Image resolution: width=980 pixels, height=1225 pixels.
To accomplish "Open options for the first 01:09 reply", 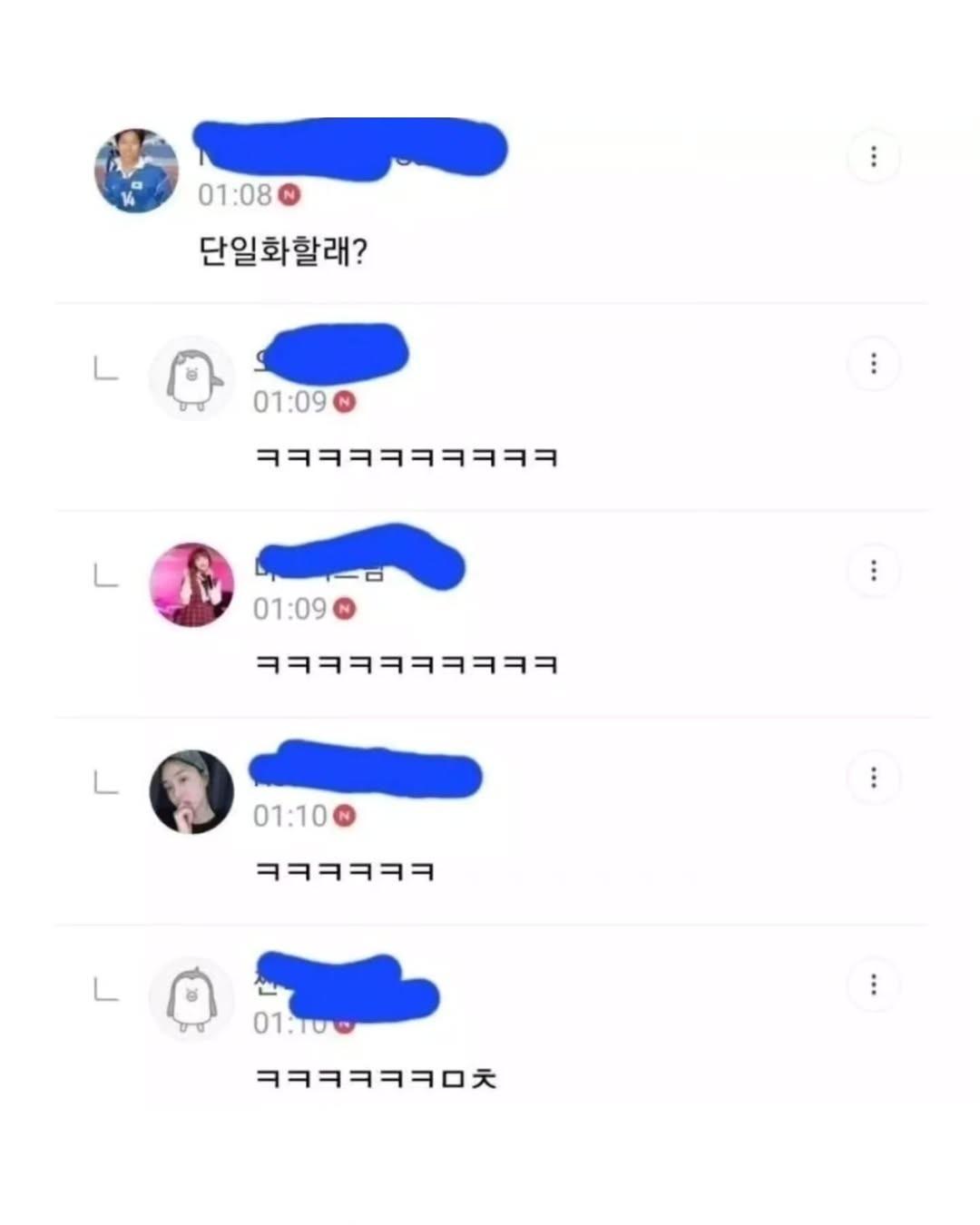I will click(x=873, y=364).
